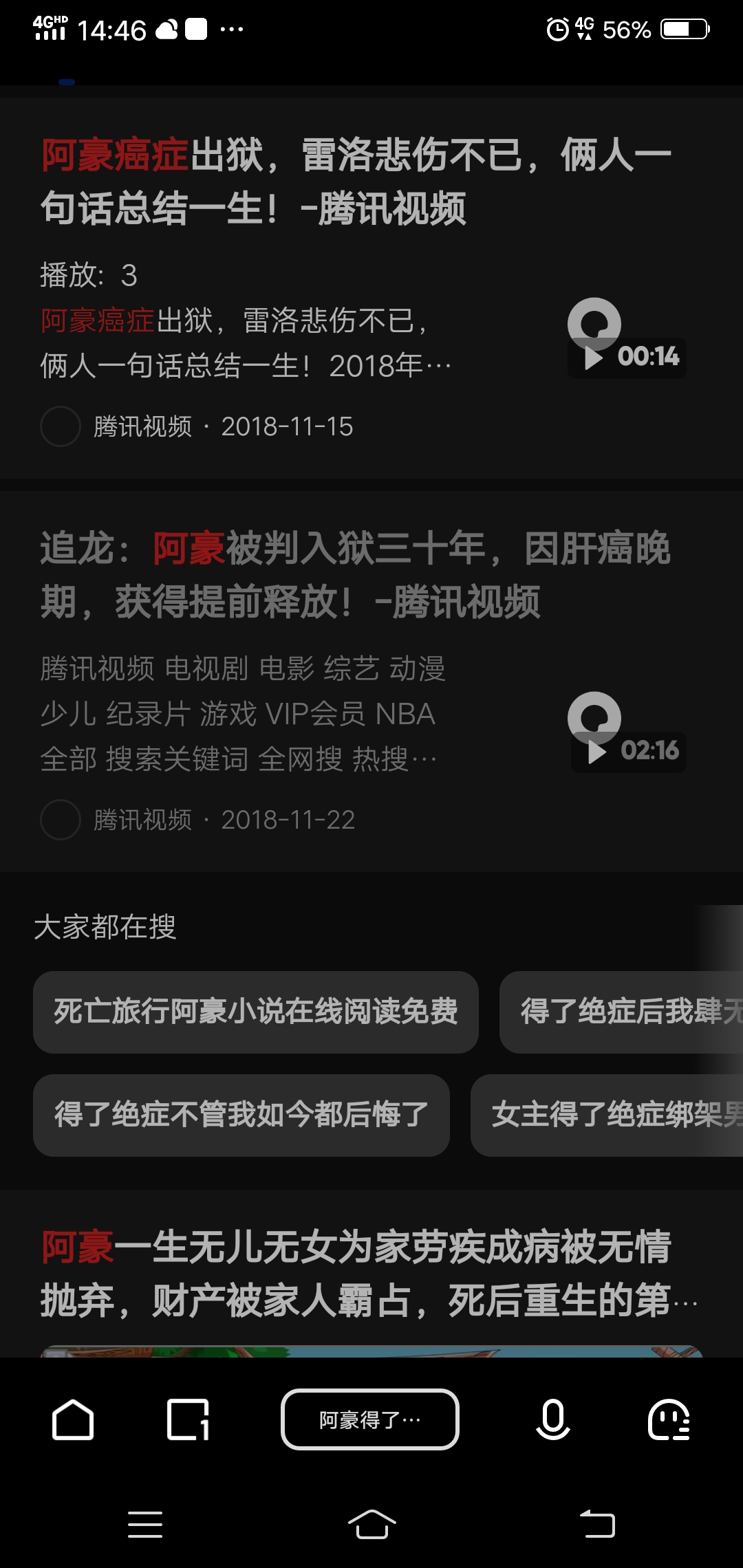Start voice search with the microphone
Image resolution: width=743 pixels, height=1568 pixels.
click(552, 1419)
